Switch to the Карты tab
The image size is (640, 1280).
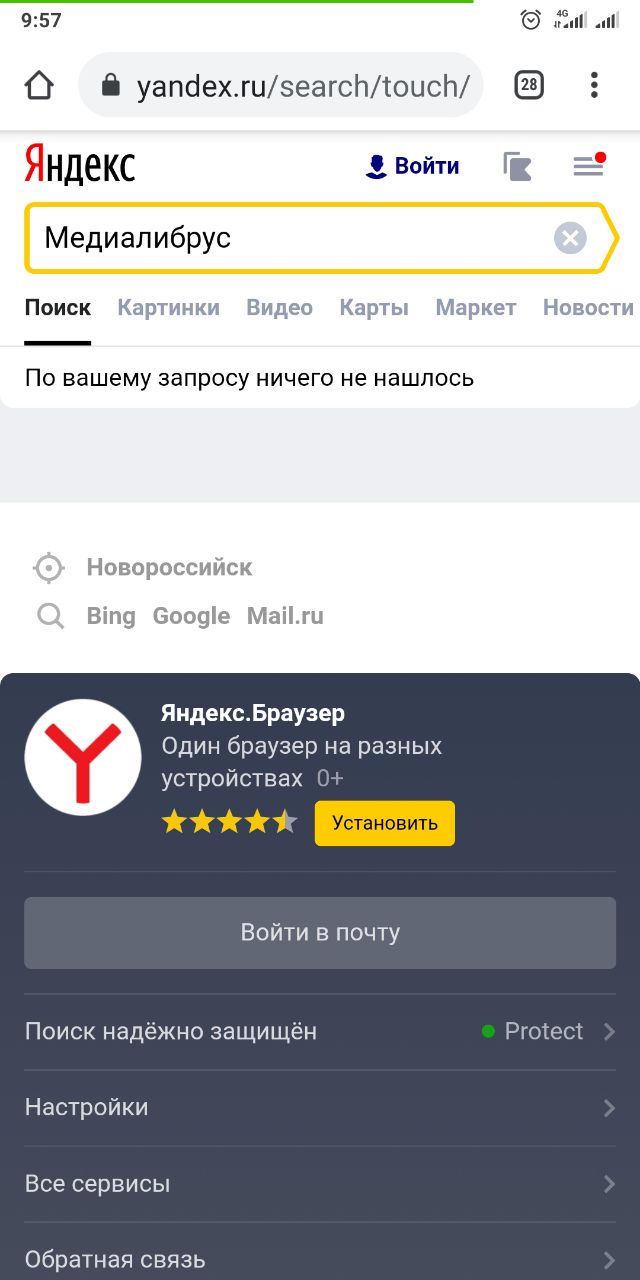[x=374, y=308]
